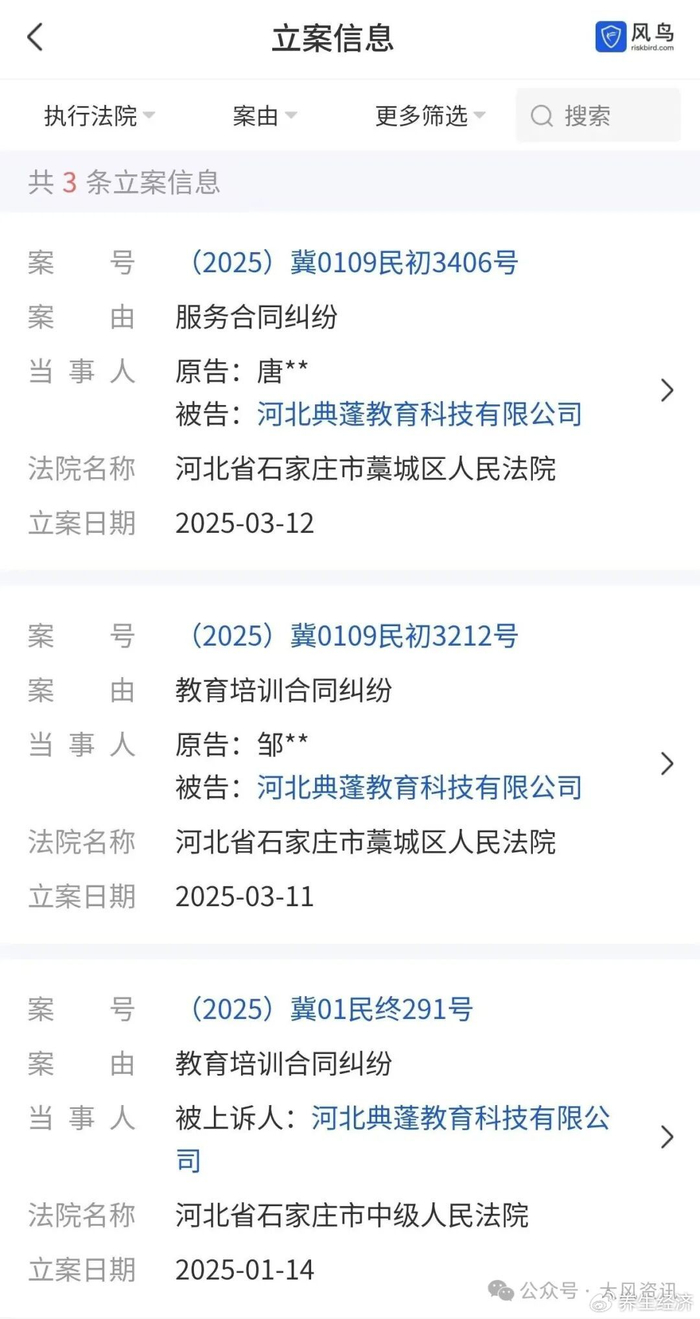
Task: Tap the 搜索 search field
Action: [x=598, y=116]
